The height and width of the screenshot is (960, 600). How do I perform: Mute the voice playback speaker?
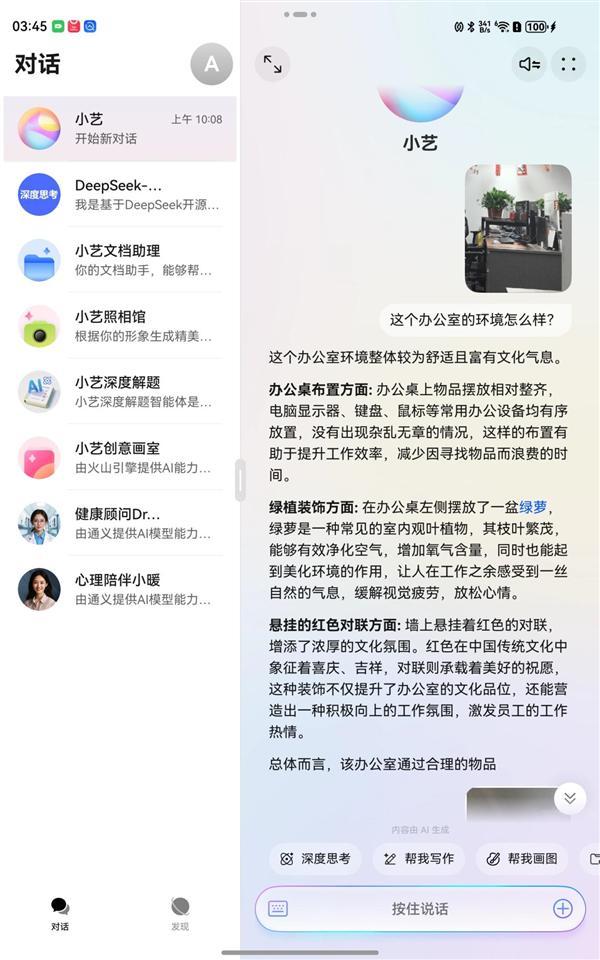click(529, 64)
